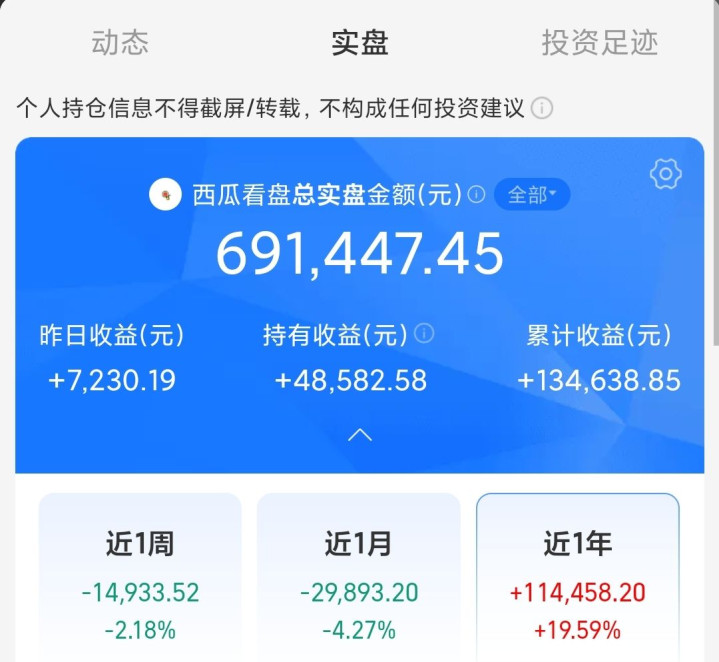Collapse the blue summary card with the chevron

(360, 435)
